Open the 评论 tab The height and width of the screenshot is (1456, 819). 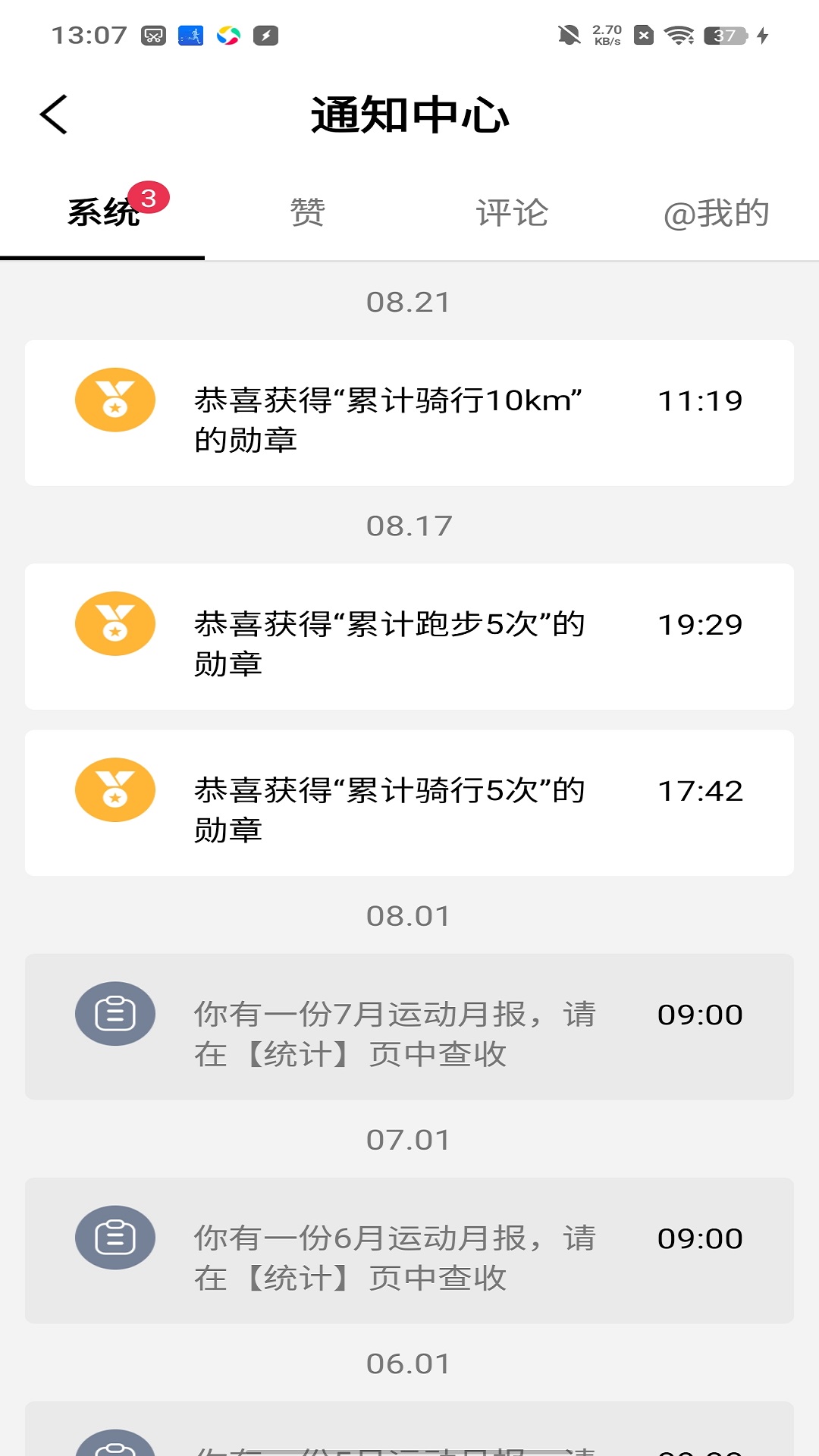tap(512, 212)
